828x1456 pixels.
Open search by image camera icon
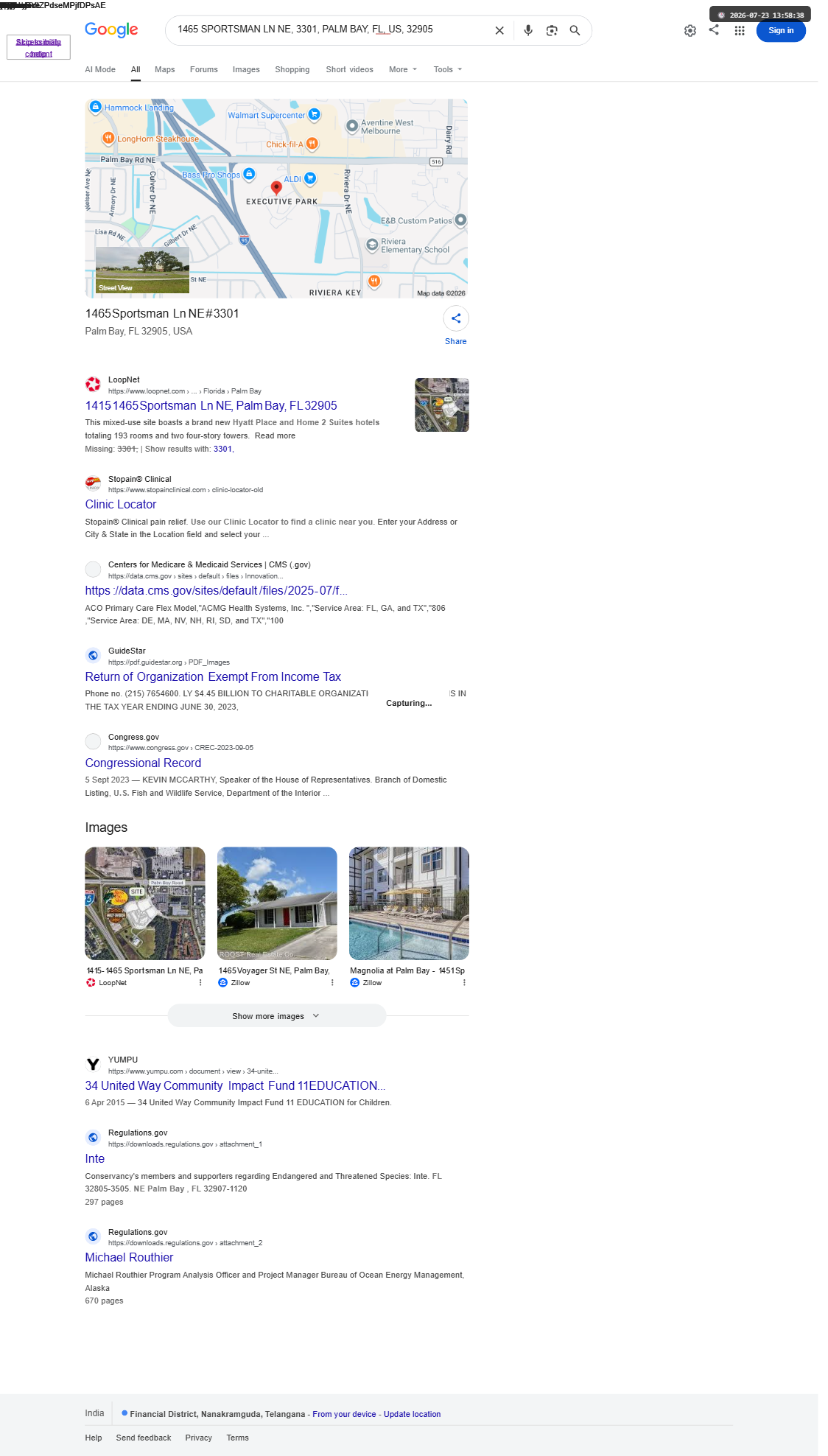click(x=552, y=30)
